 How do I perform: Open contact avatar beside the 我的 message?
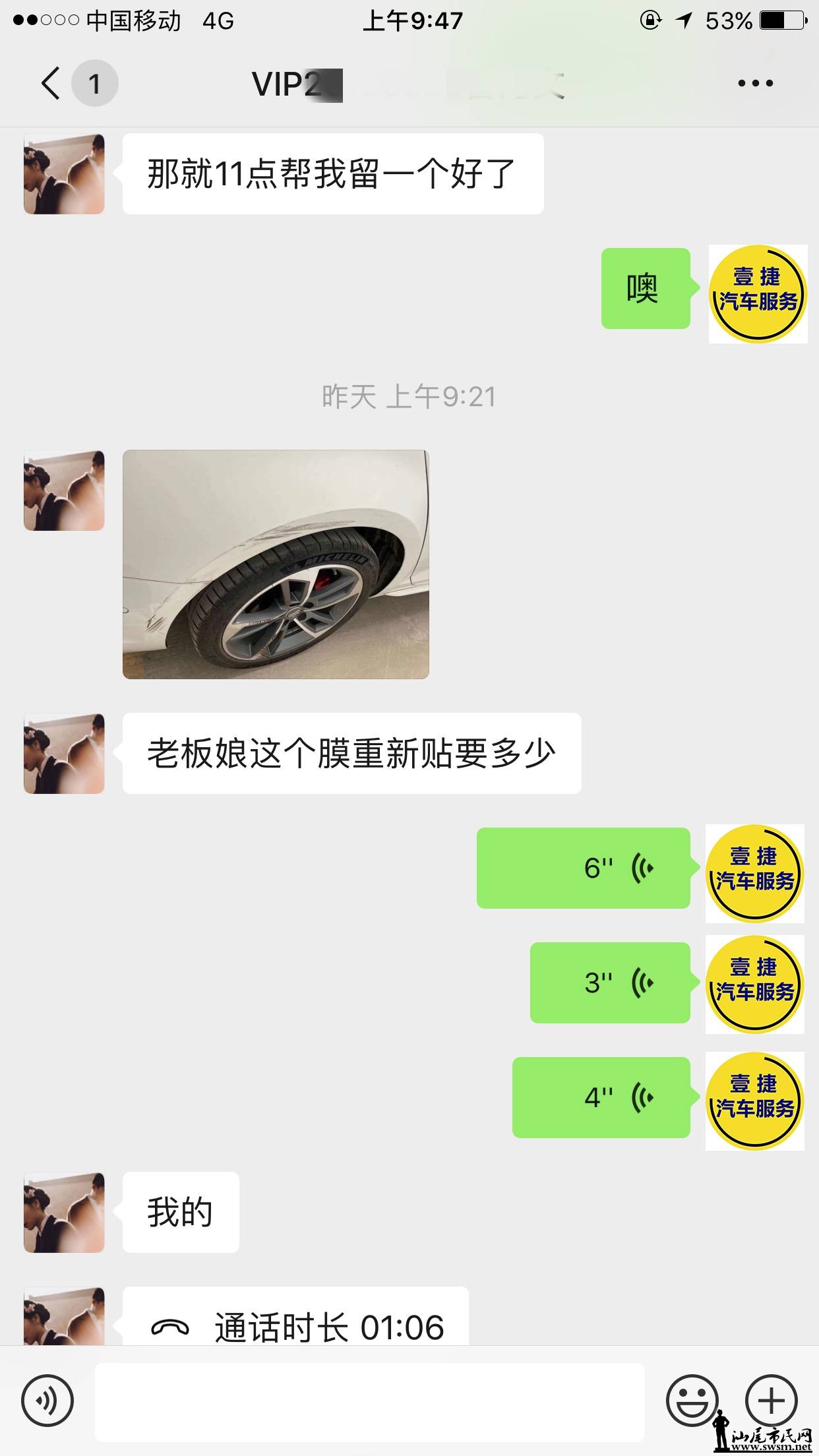point(64,1212)
